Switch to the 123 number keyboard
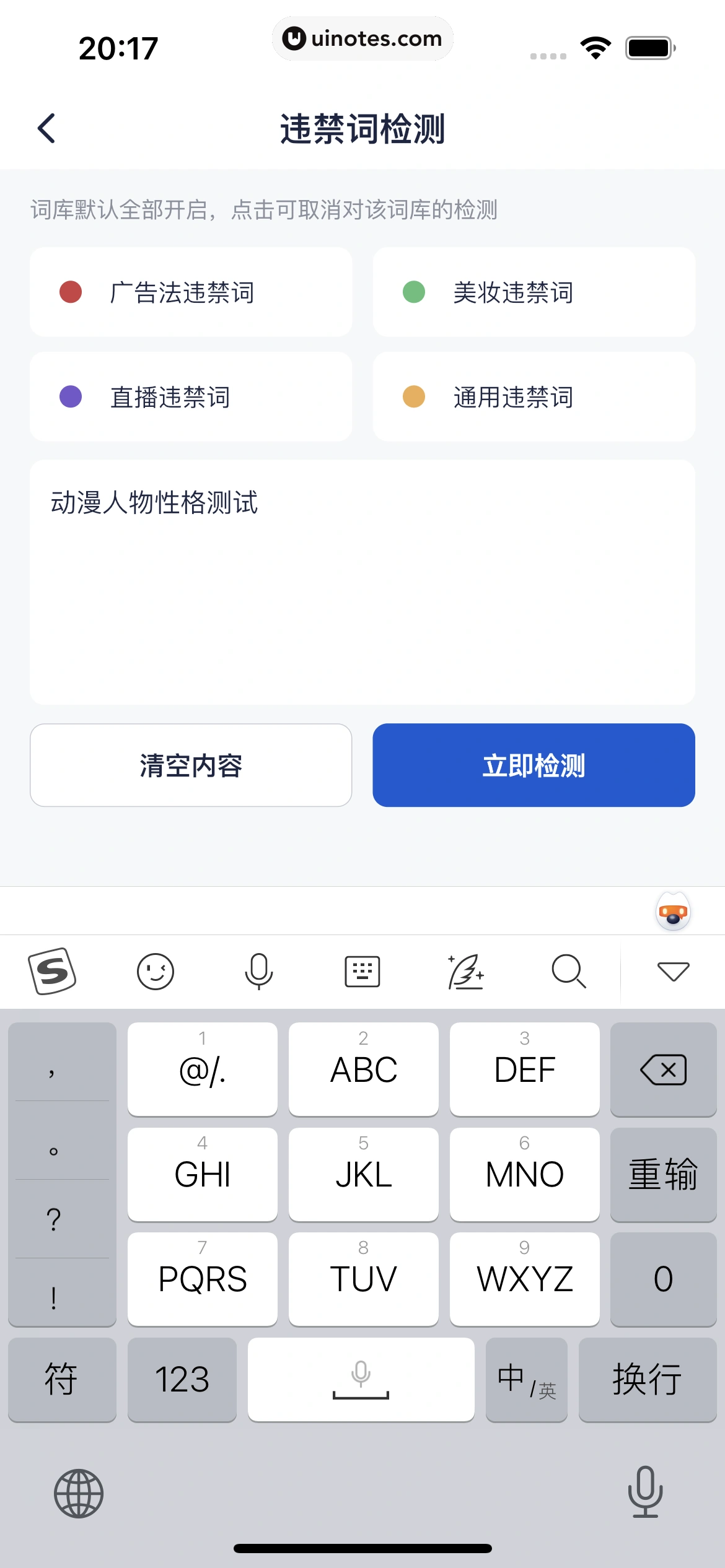This screenshot has height=1568, width=725. pyautogui.click(x=182, y=1380)
